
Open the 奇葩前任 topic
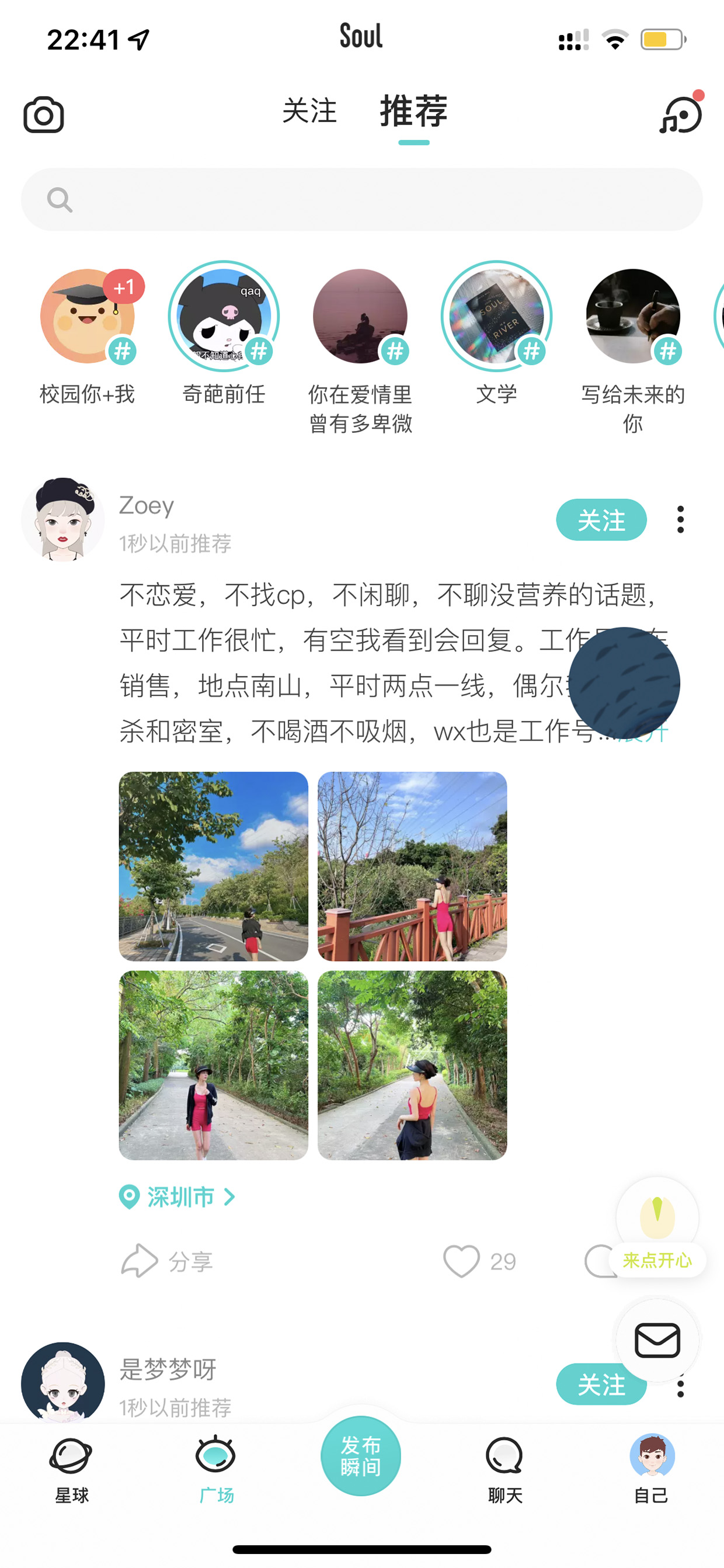click(224, 334)
